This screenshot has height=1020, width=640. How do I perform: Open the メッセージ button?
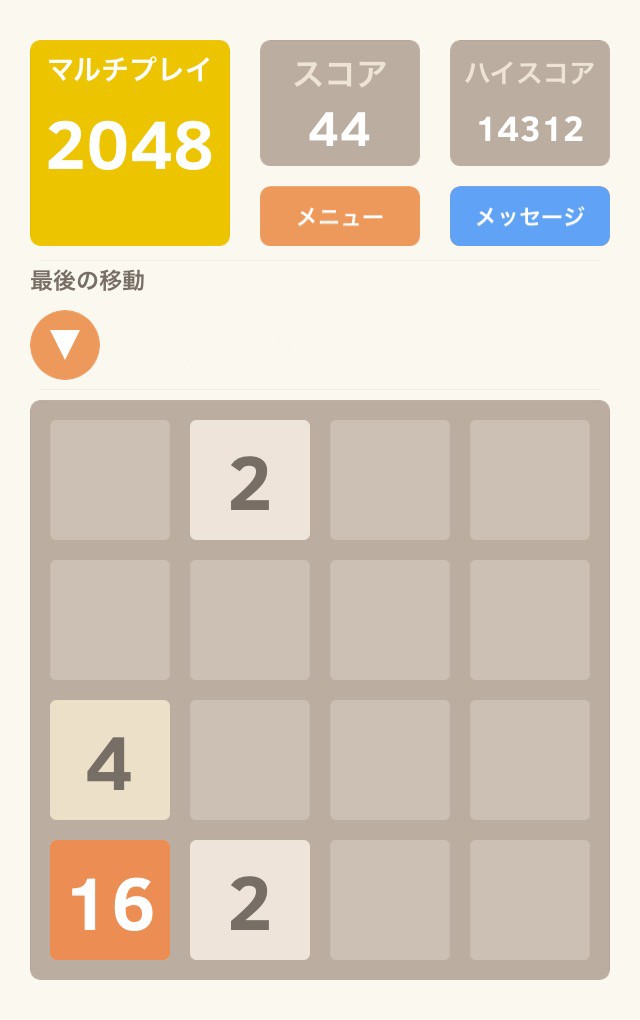[530, 216]
